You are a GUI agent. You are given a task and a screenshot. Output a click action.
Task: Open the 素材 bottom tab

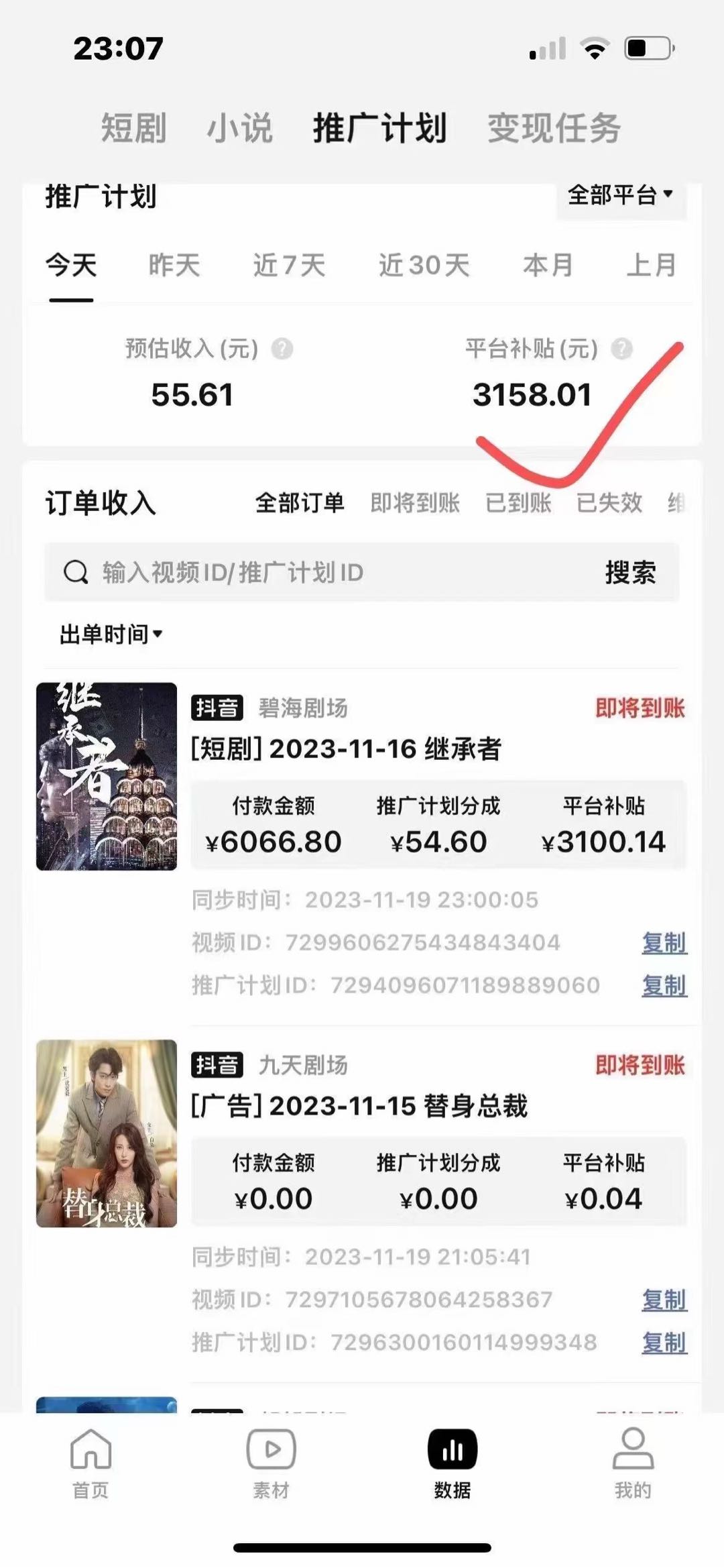pos(271,1463)
